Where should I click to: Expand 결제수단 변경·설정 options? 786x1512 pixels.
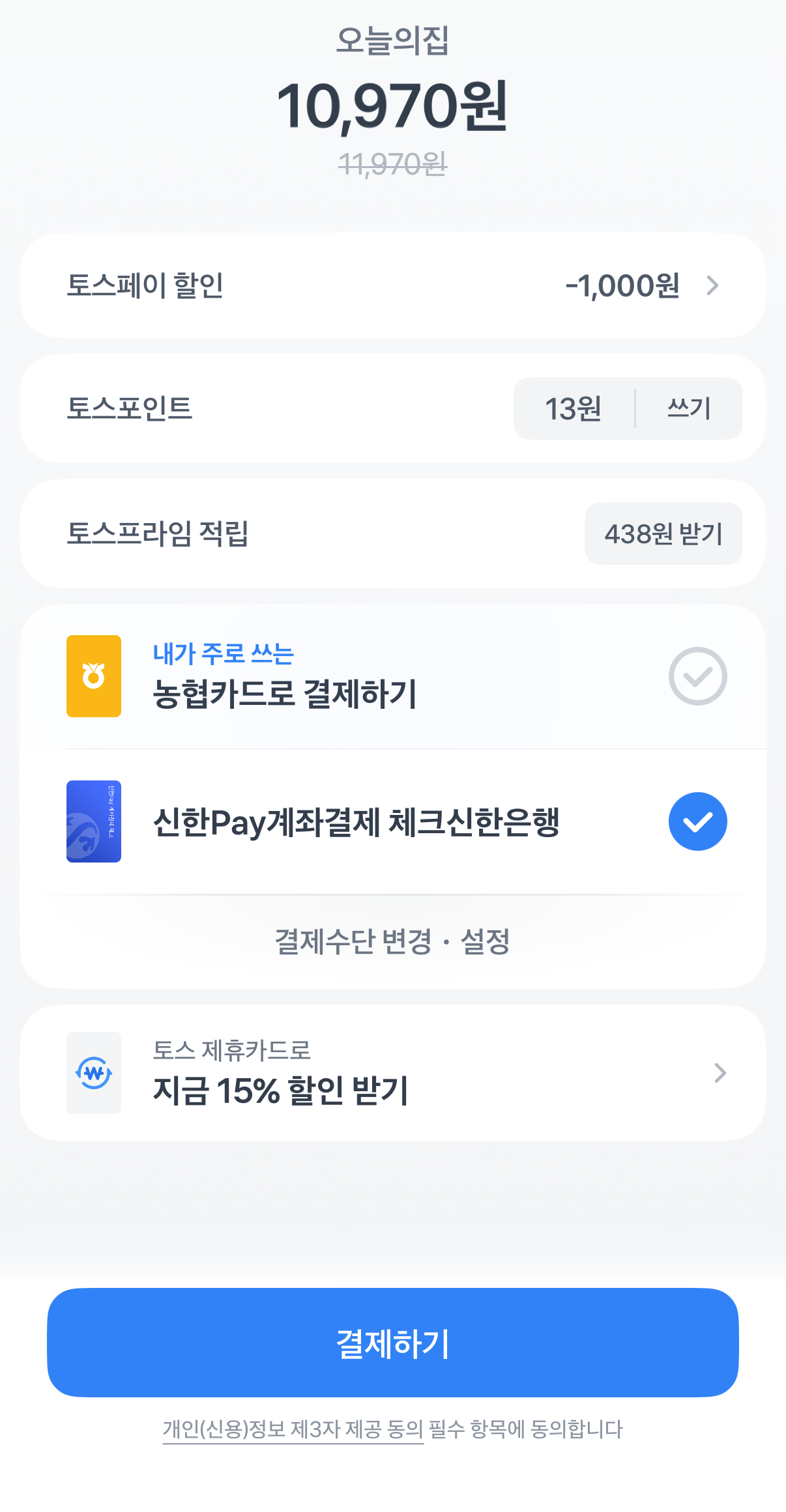[392, 941]
